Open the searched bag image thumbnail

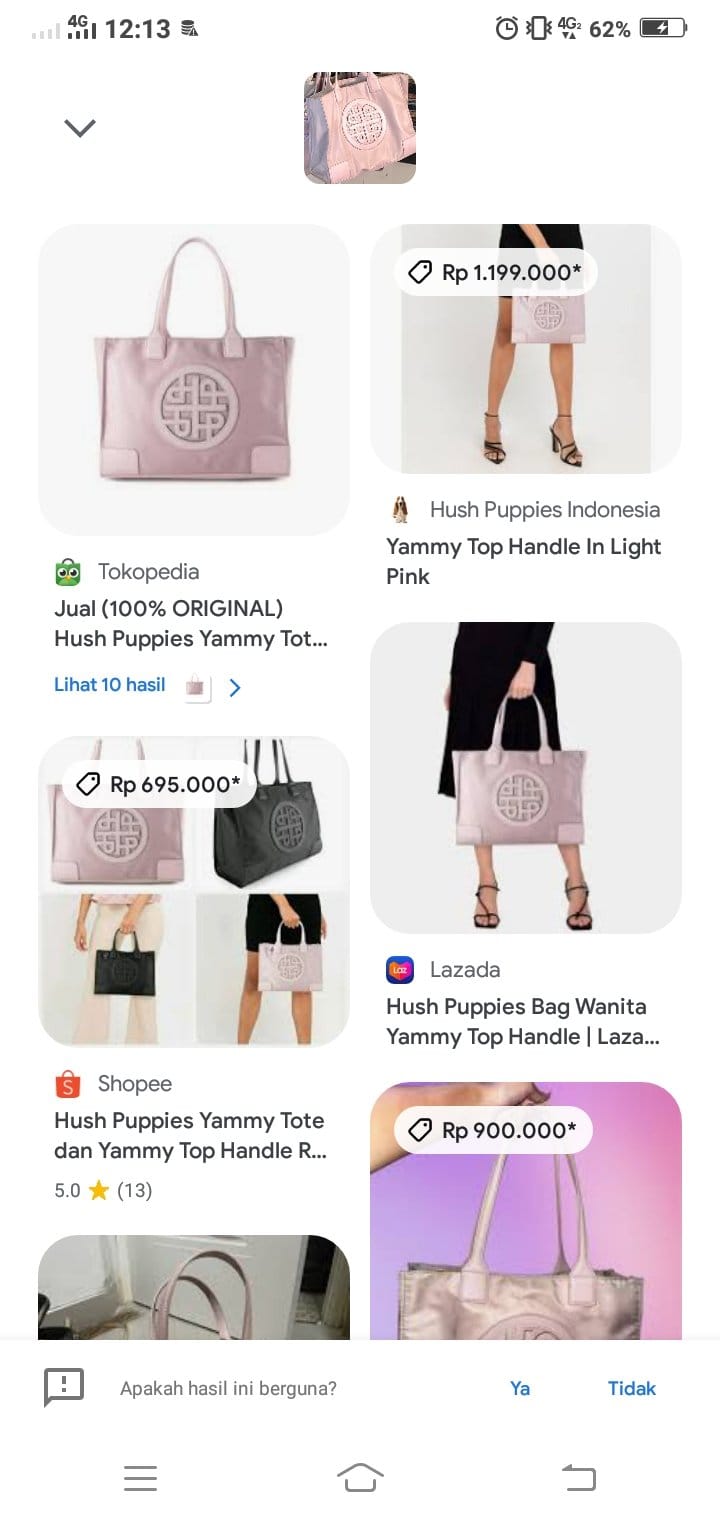(360, 128)
